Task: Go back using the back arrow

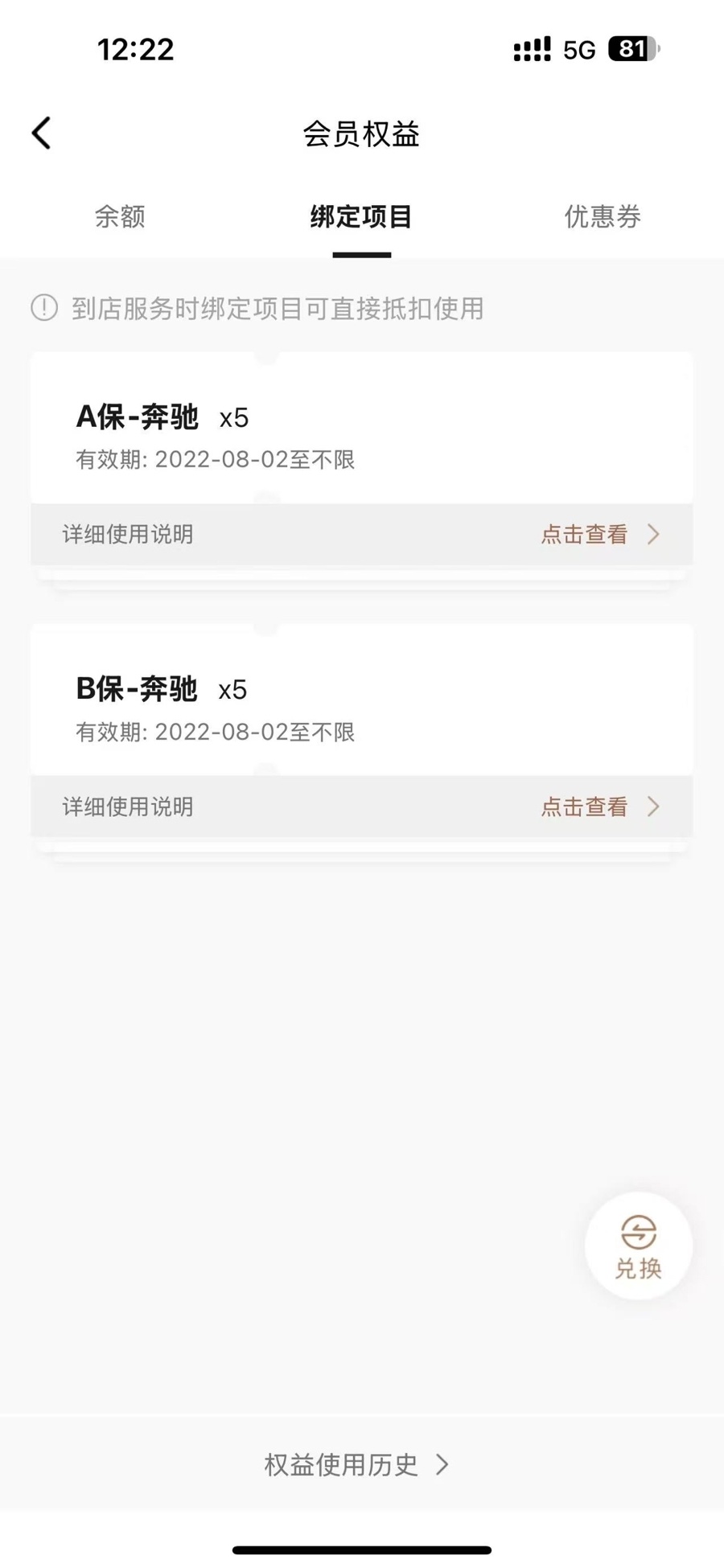Action: [x=42, y=133]
